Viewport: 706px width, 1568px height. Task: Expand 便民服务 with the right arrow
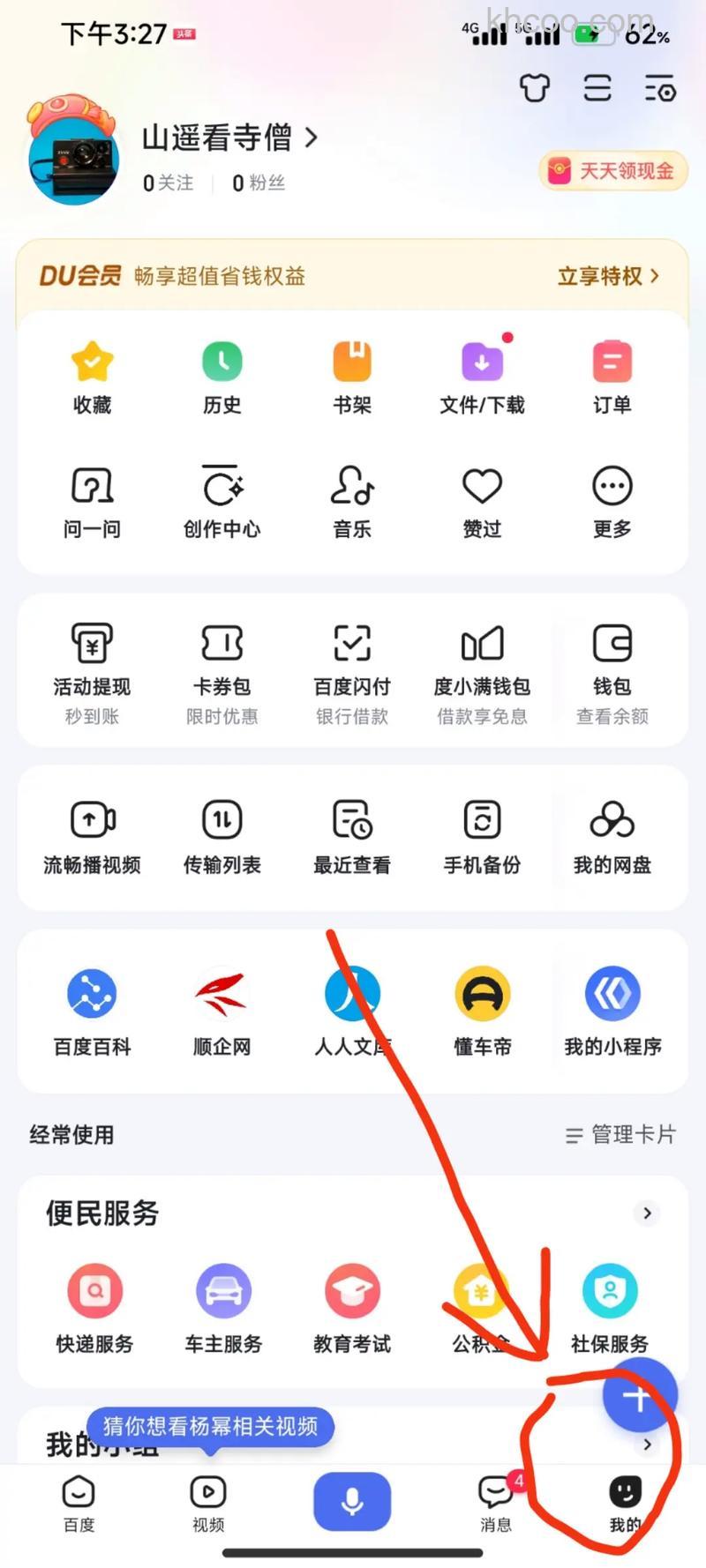[x=647, y=1213]
